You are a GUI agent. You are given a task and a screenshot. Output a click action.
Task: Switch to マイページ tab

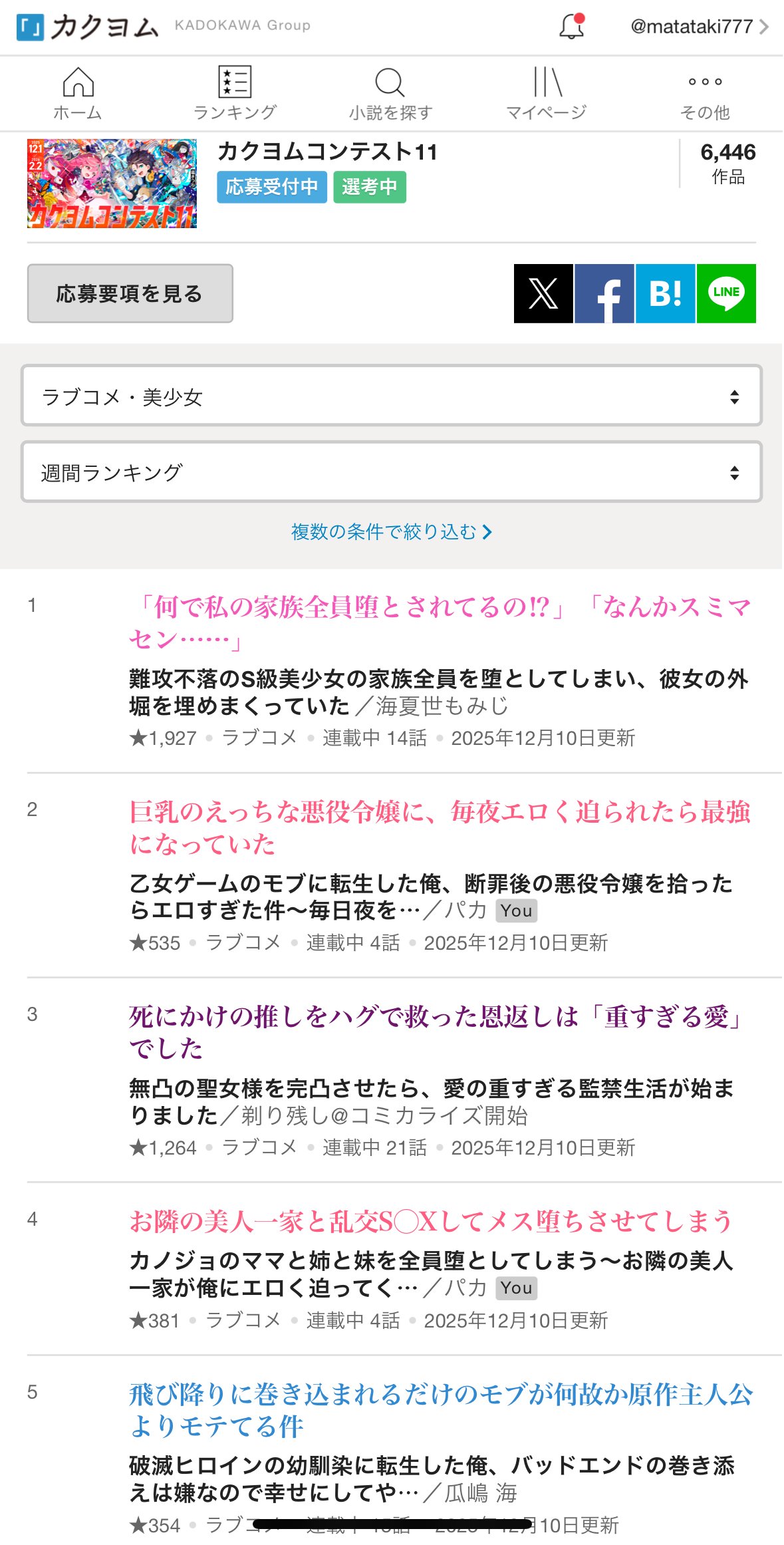click(547, 94)
